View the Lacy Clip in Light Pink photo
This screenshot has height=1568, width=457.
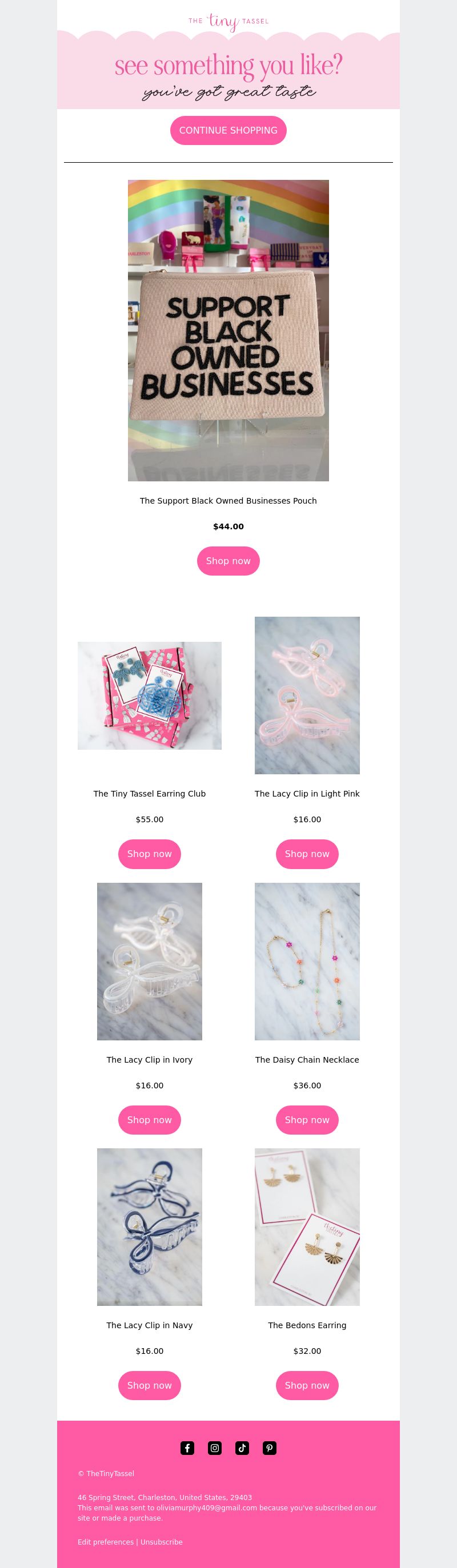click(307, 695)
